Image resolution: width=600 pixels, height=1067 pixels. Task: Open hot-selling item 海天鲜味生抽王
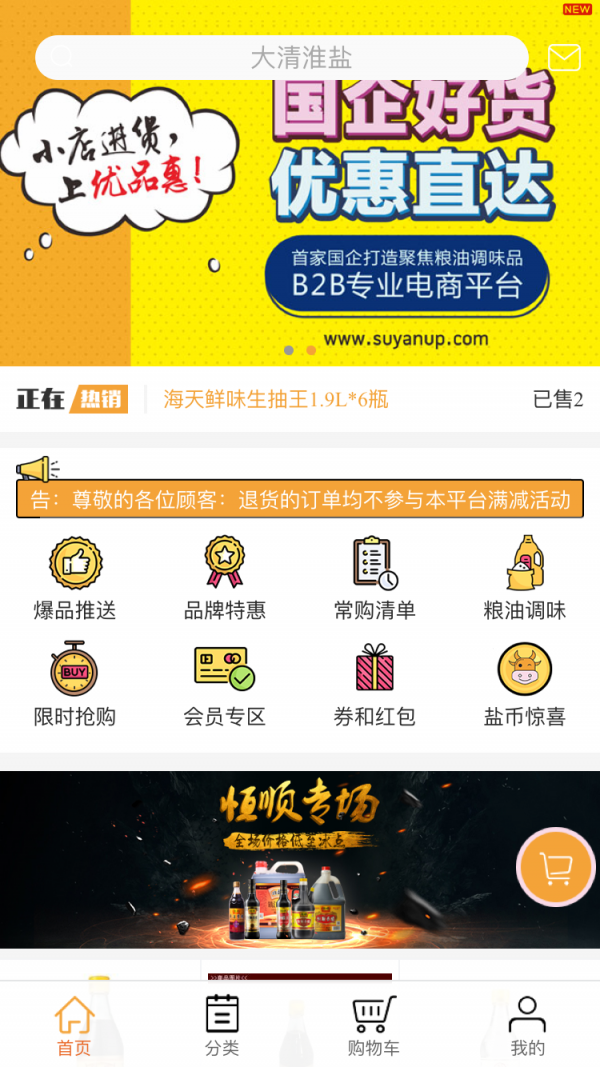click(x=276, y=400)
